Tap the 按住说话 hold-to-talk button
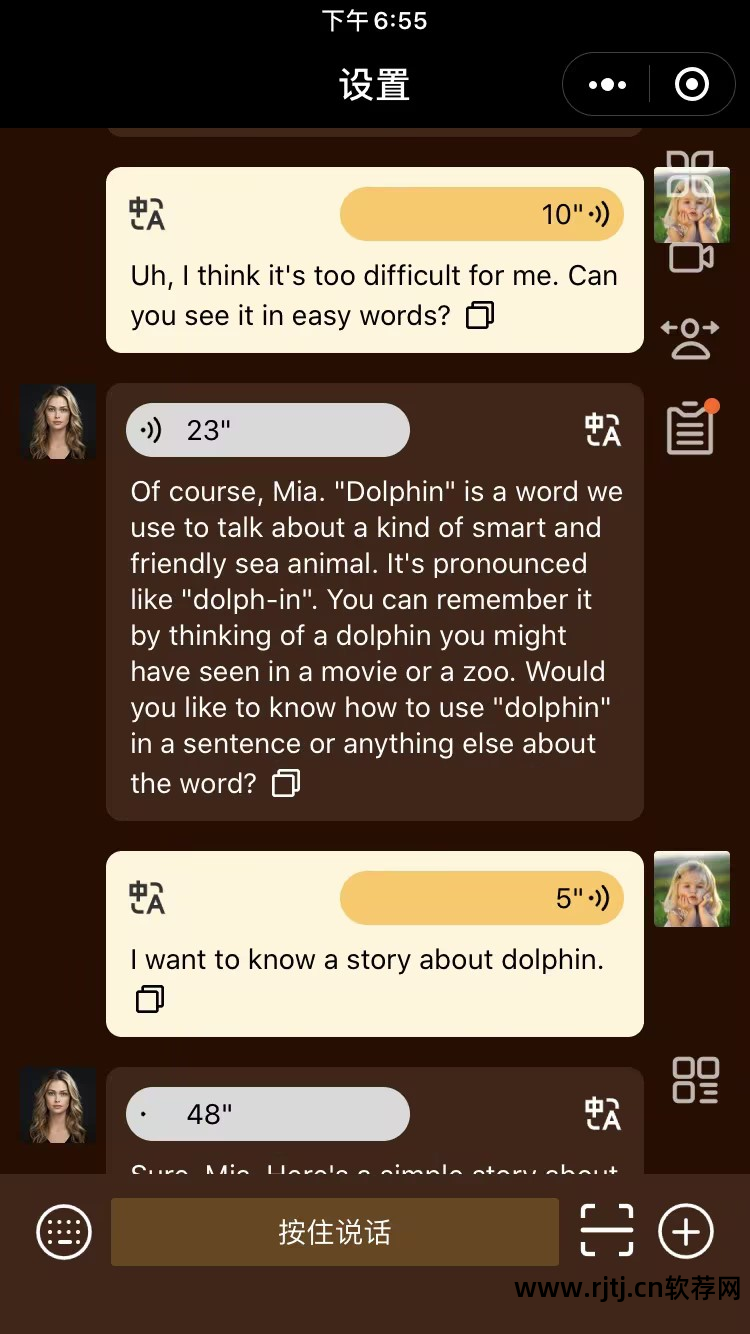 [334, 1231]
